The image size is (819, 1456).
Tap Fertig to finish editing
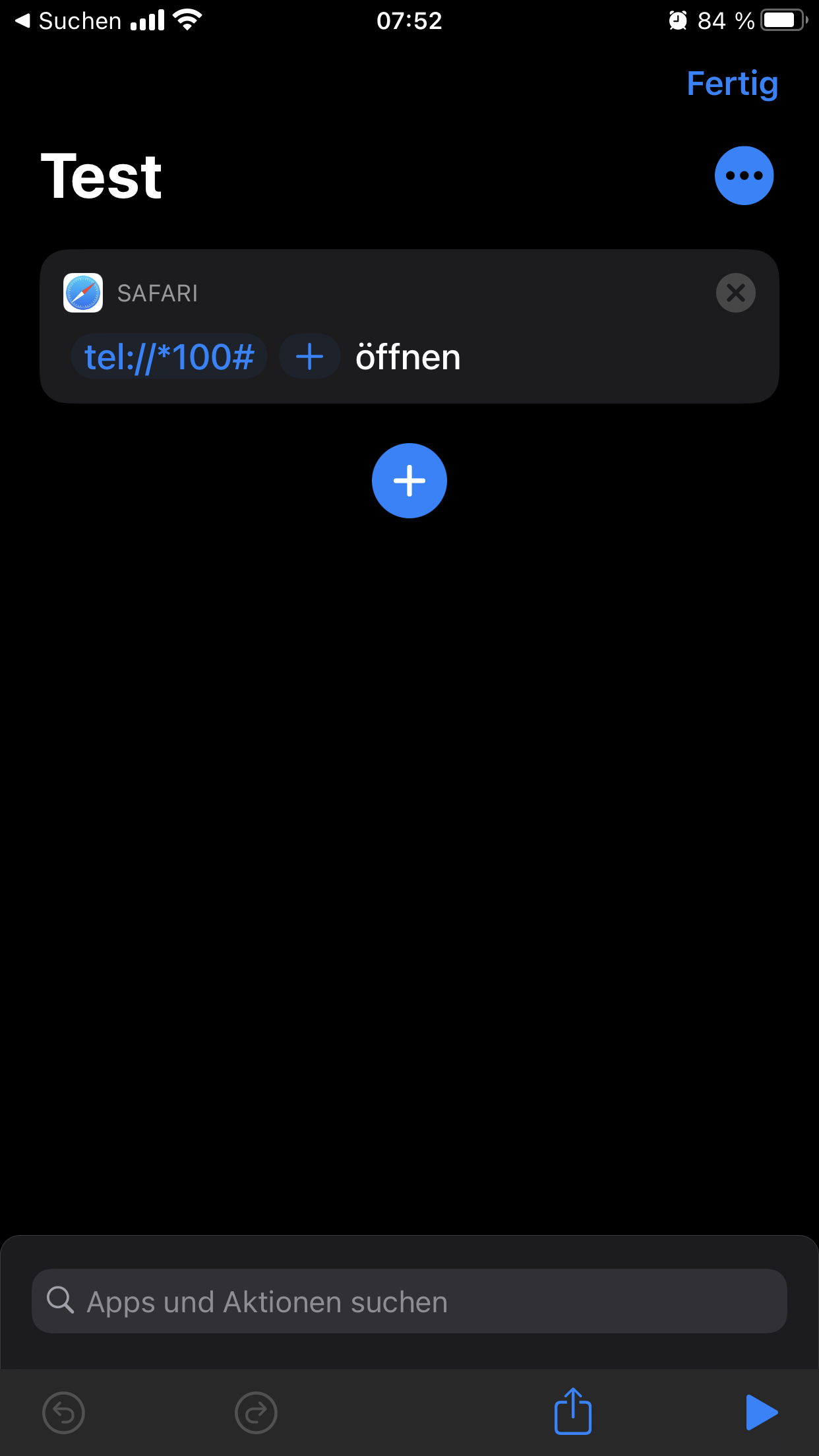[732, 84]
